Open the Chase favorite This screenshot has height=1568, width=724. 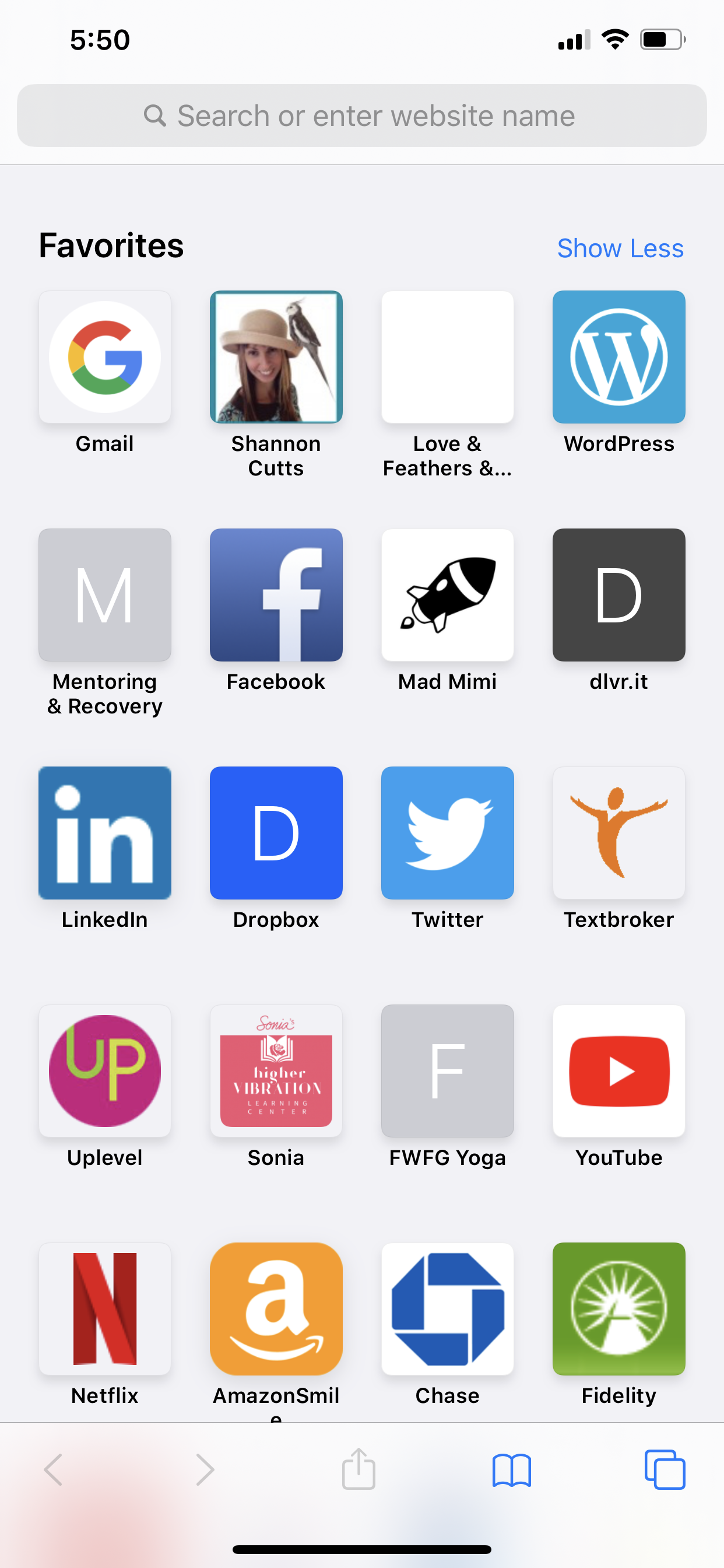pyautogui.click(x=447, y=1308)
